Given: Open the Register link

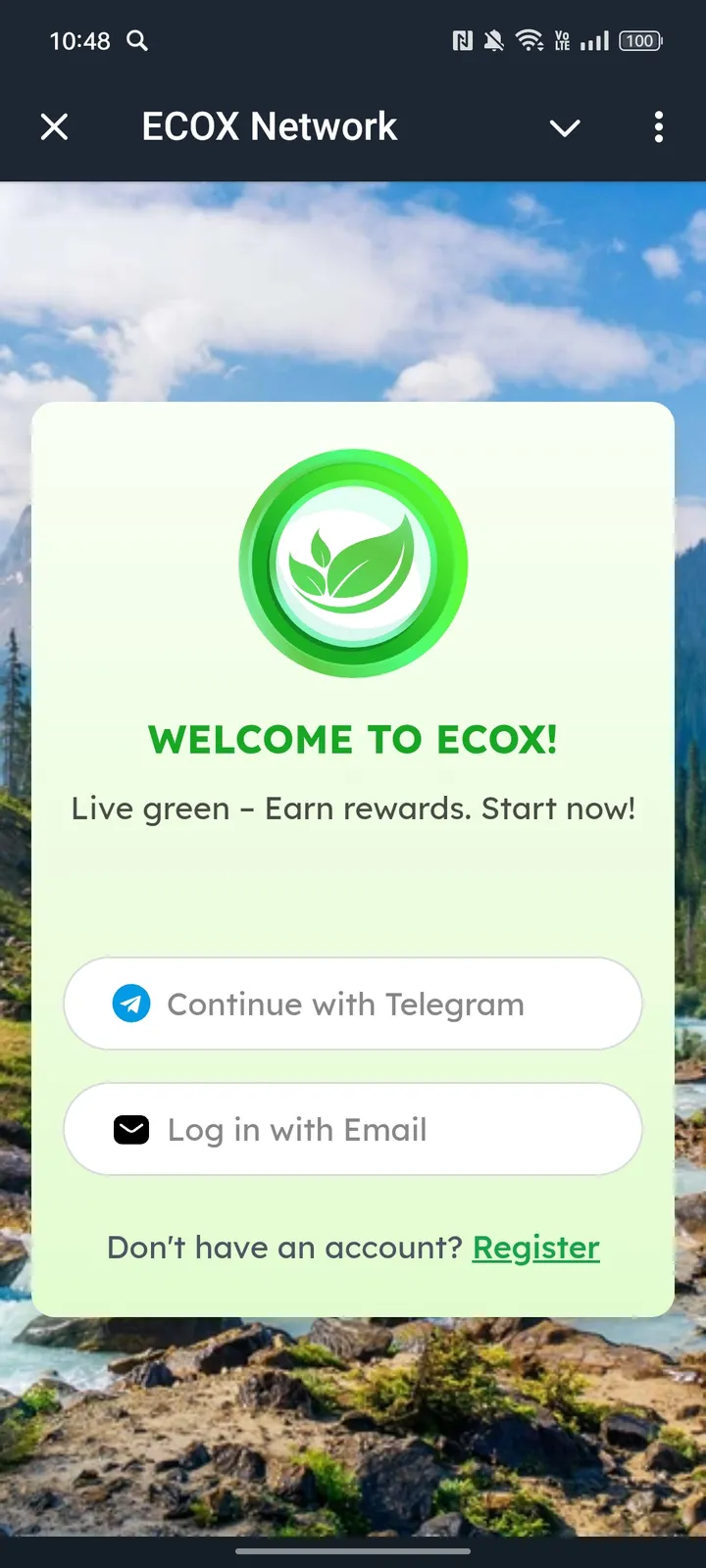Looking at the screenshot, I should point(535,1247).
